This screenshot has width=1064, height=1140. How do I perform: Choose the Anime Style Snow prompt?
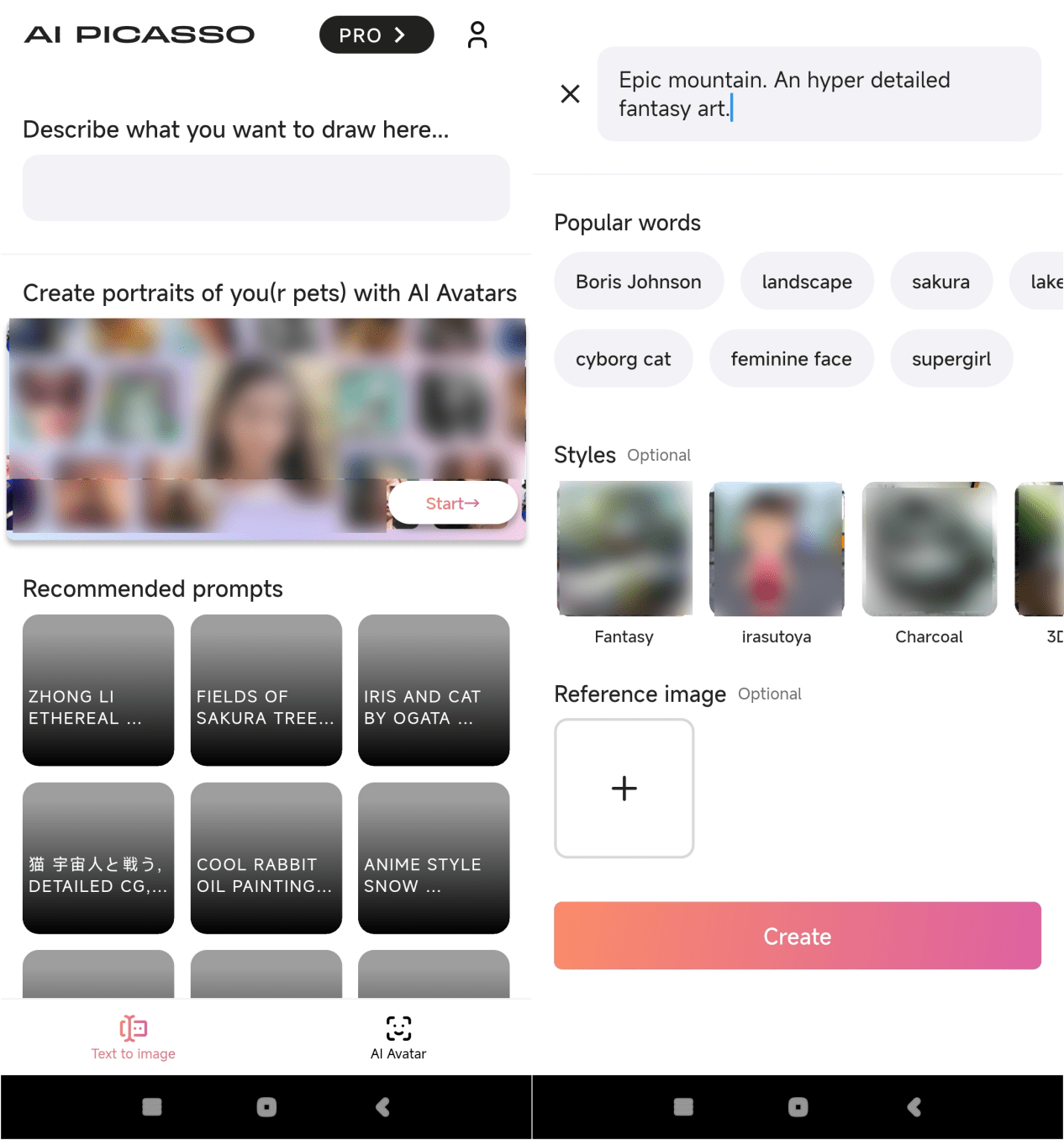(434, 858)
